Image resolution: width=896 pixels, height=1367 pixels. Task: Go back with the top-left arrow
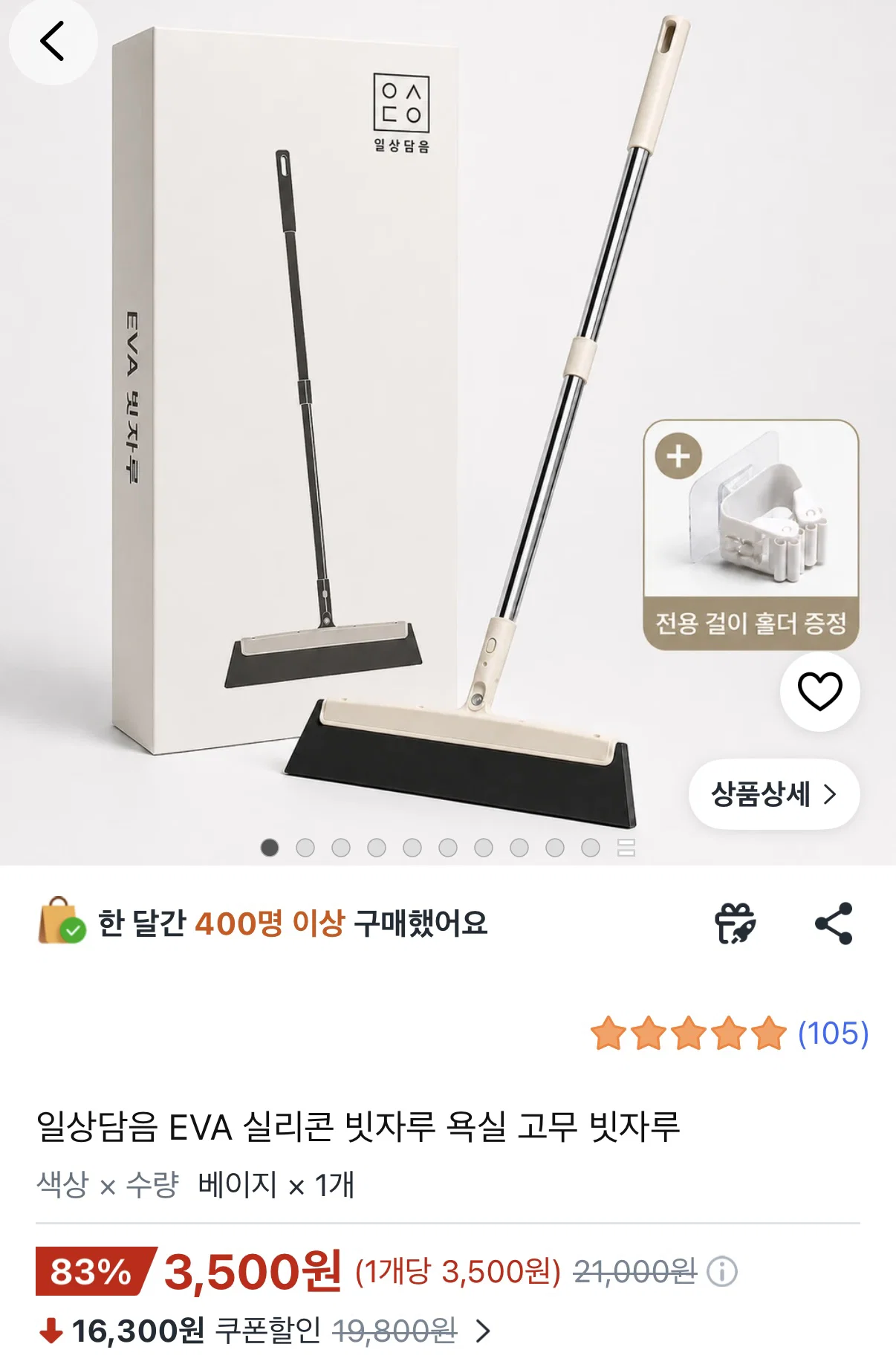click(x=52, y=40)
